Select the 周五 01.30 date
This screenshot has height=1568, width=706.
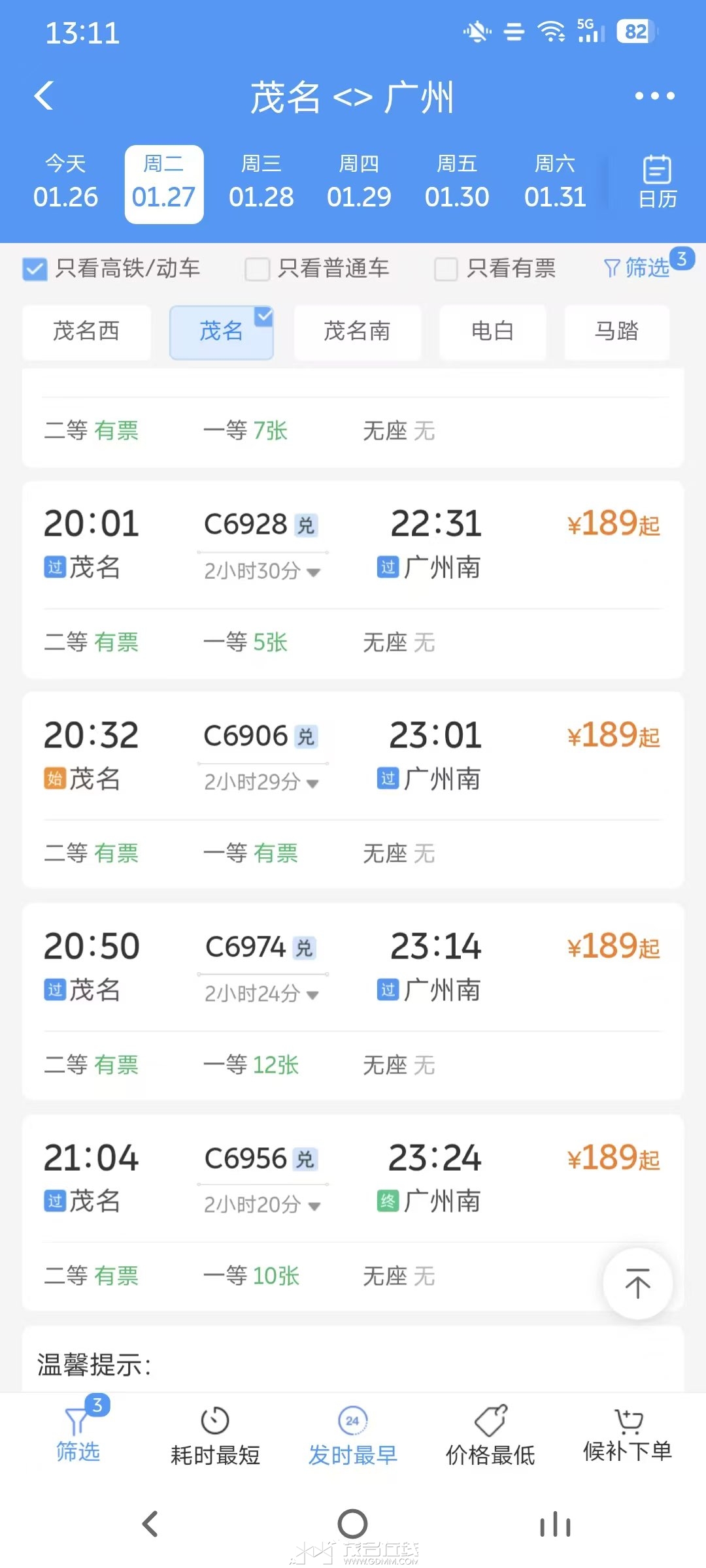point(458,182)
